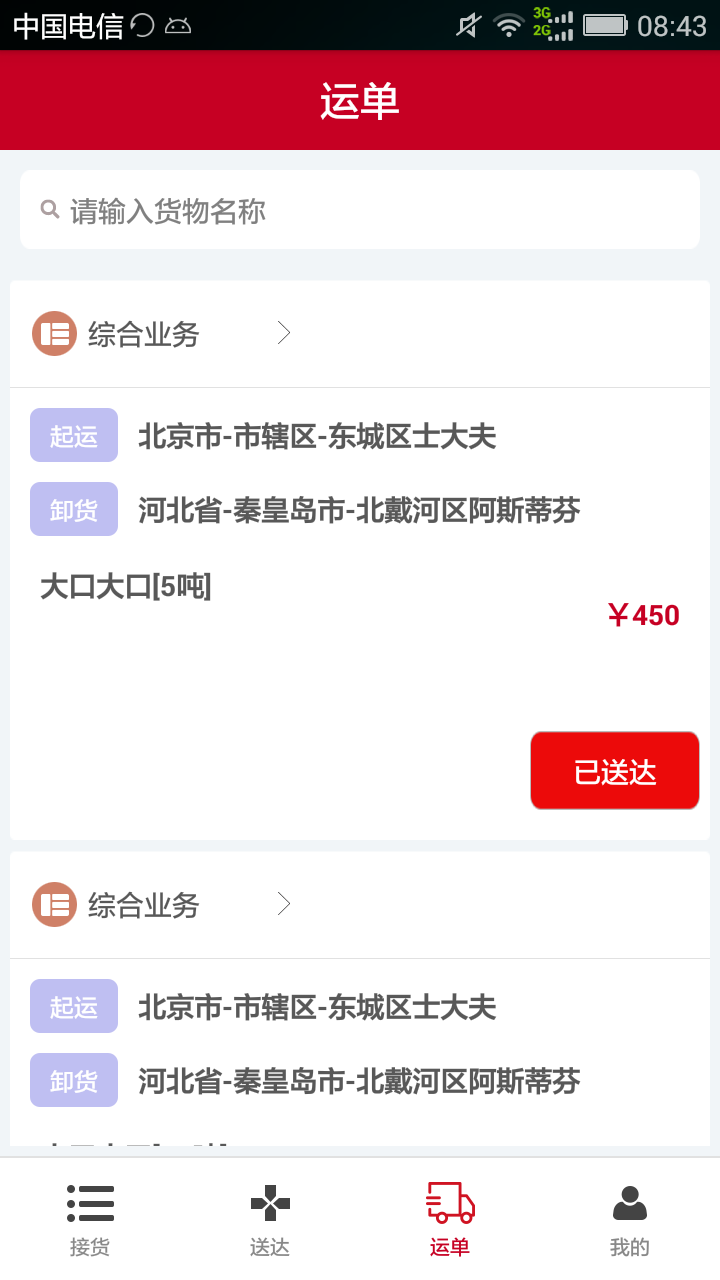Switch to the 我的 tab

pos(629,1215)
